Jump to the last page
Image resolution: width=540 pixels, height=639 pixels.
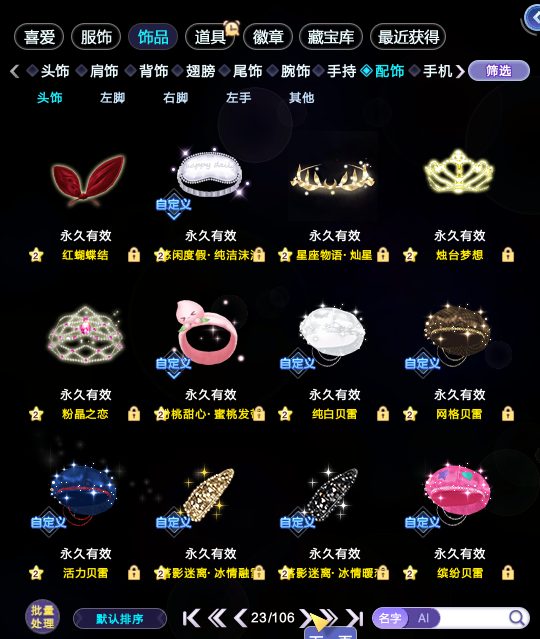click(355, 618)
